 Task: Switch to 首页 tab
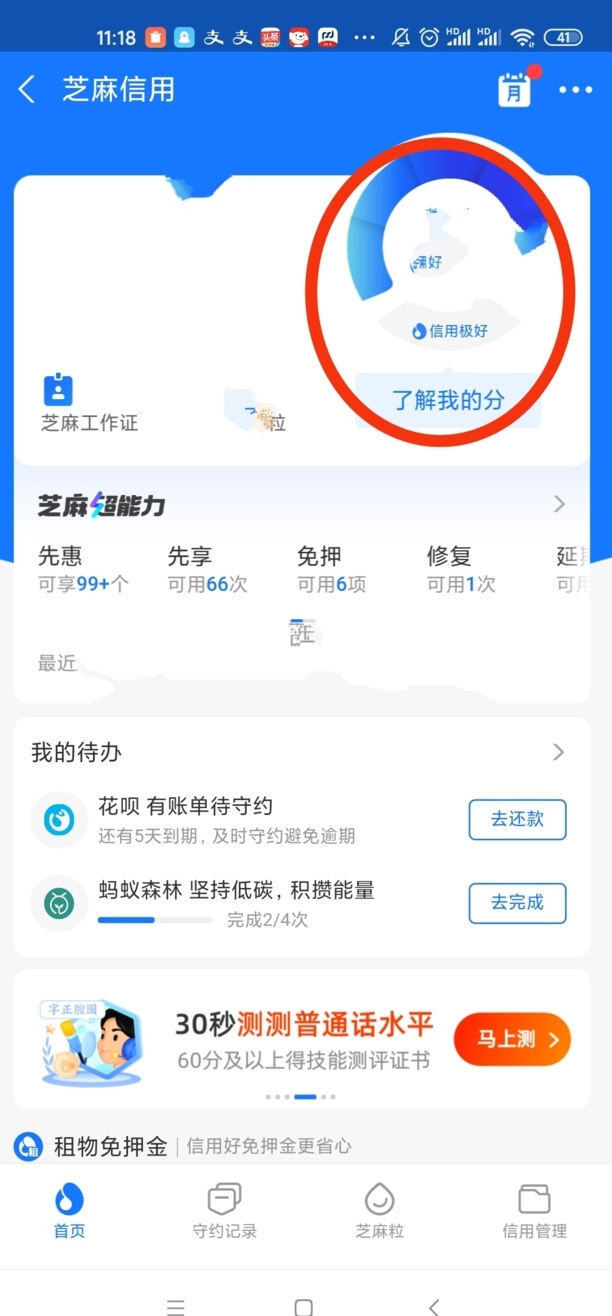(x=69, y=1211)
